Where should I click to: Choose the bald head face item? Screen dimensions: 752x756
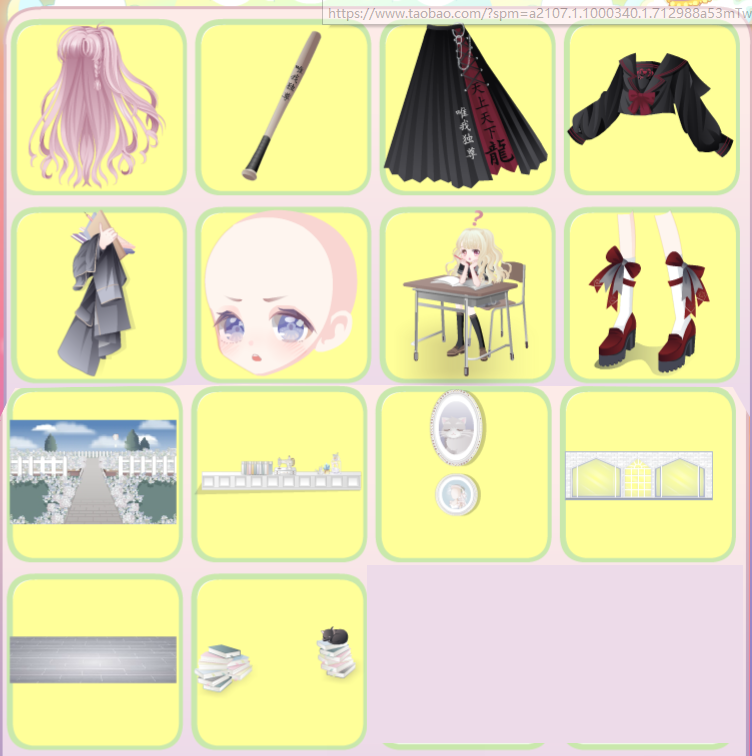[282, 294]
